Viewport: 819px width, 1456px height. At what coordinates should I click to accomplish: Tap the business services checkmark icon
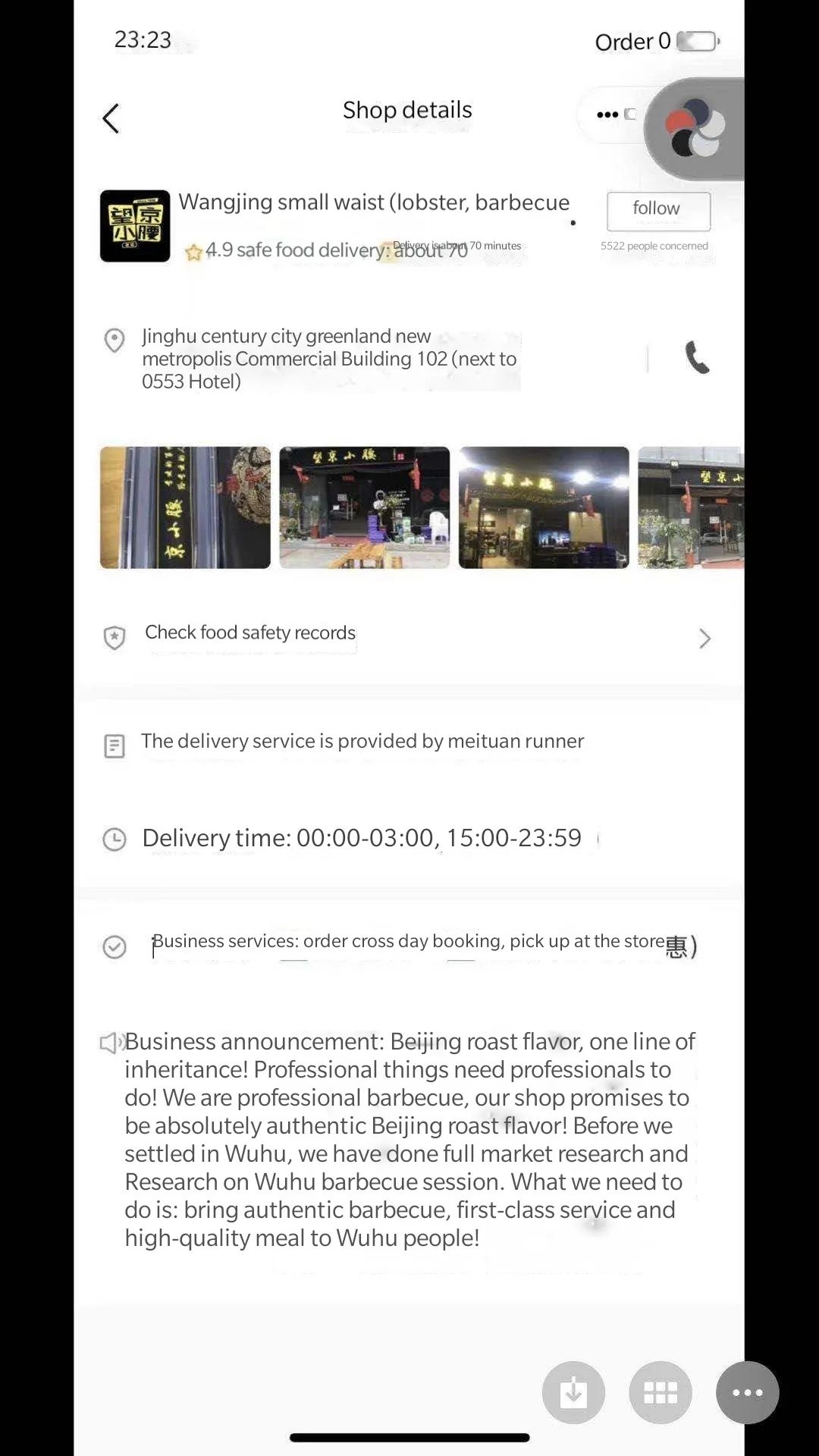(x=114, y=947)
